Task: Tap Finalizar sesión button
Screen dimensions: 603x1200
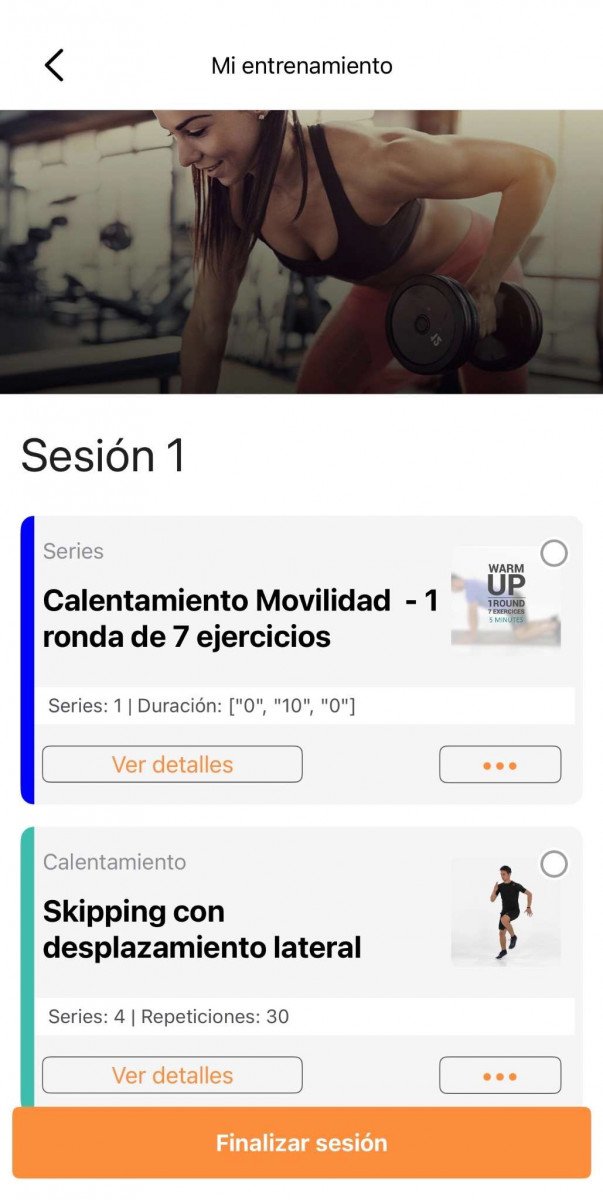Action: [301, 1142]
